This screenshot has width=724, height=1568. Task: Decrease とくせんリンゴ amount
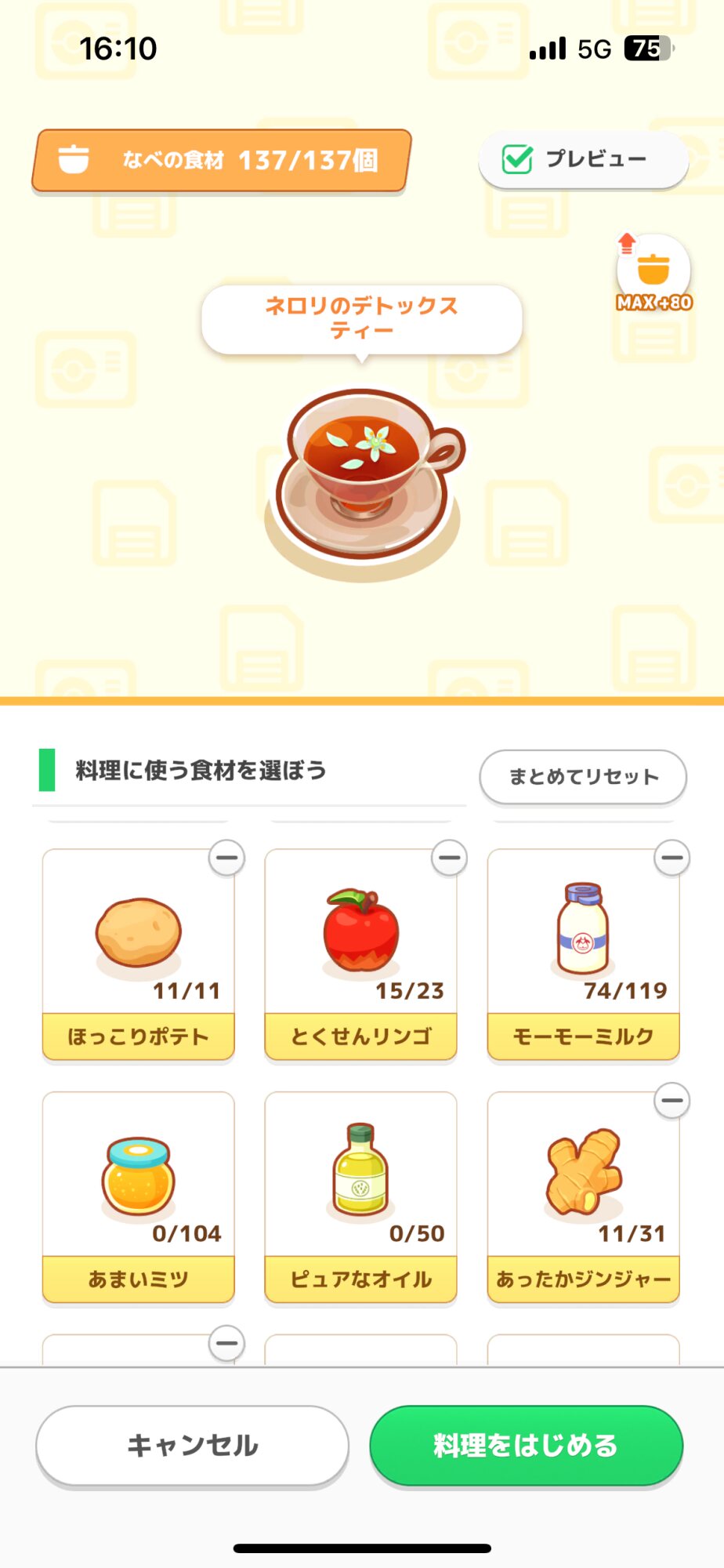449,858
